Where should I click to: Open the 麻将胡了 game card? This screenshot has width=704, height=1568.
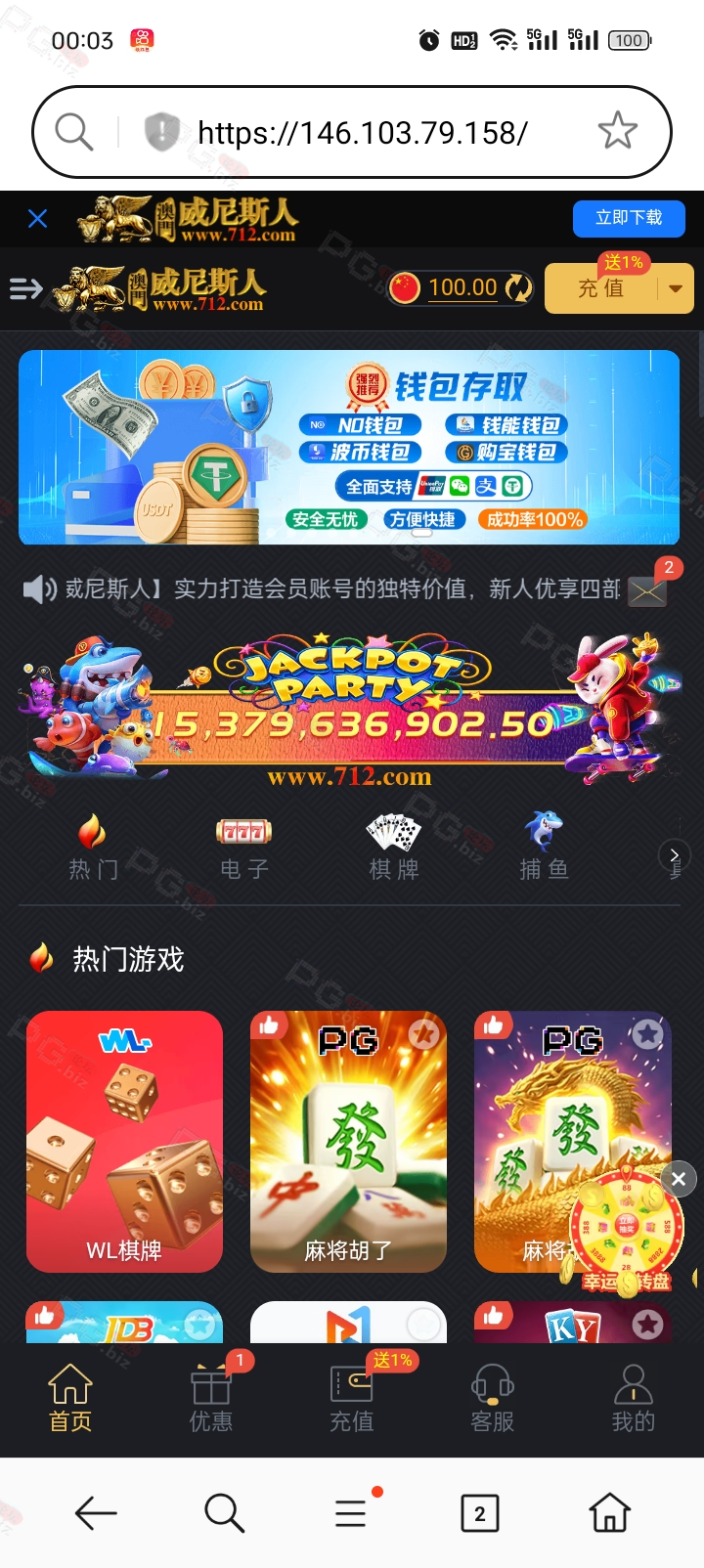pyautogui.click(x=348, y=1141)
